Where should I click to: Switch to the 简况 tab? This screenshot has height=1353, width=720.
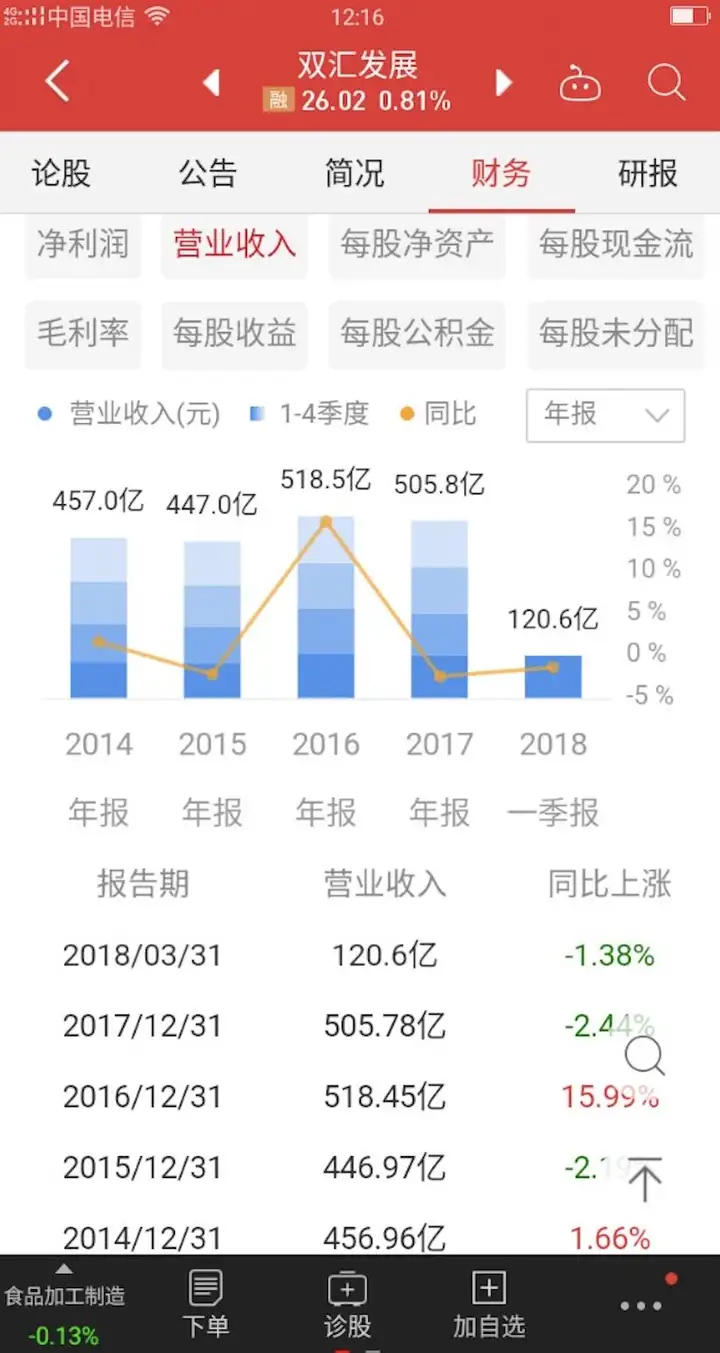click(355, 173)
